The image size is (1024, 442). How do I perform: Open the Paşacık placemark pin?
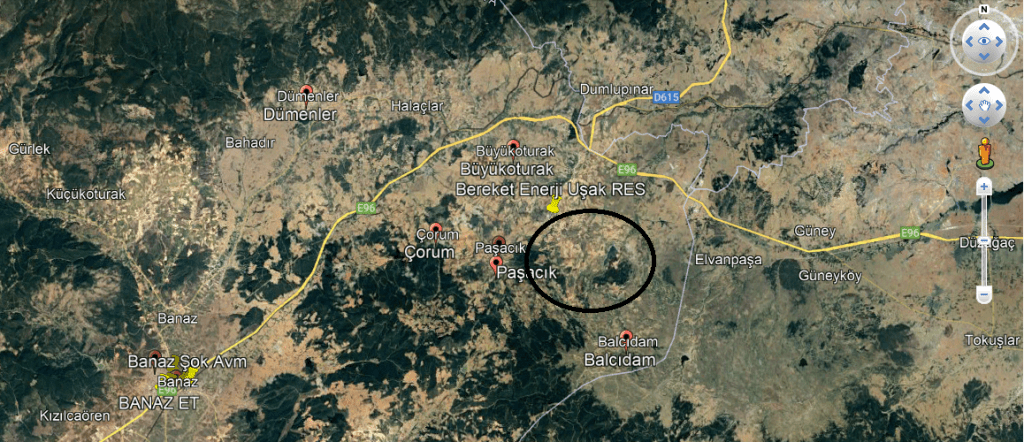point(496,263)
